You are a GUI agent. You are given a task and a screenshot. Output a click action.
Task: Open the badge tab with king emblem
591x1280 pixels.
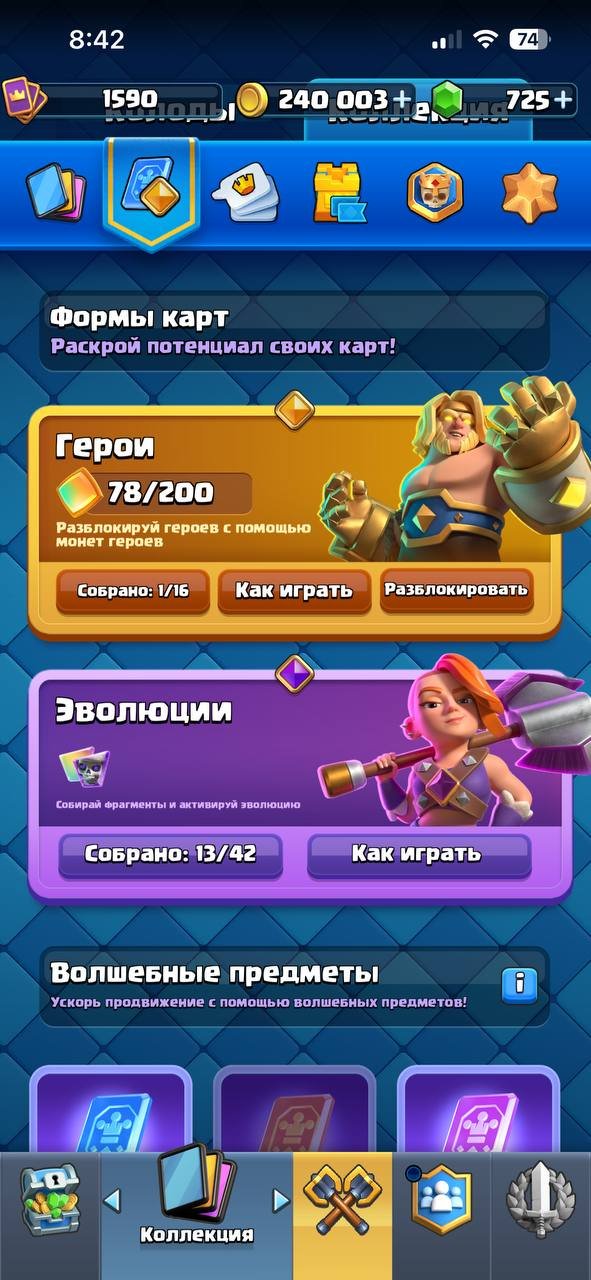coord(435,192)
